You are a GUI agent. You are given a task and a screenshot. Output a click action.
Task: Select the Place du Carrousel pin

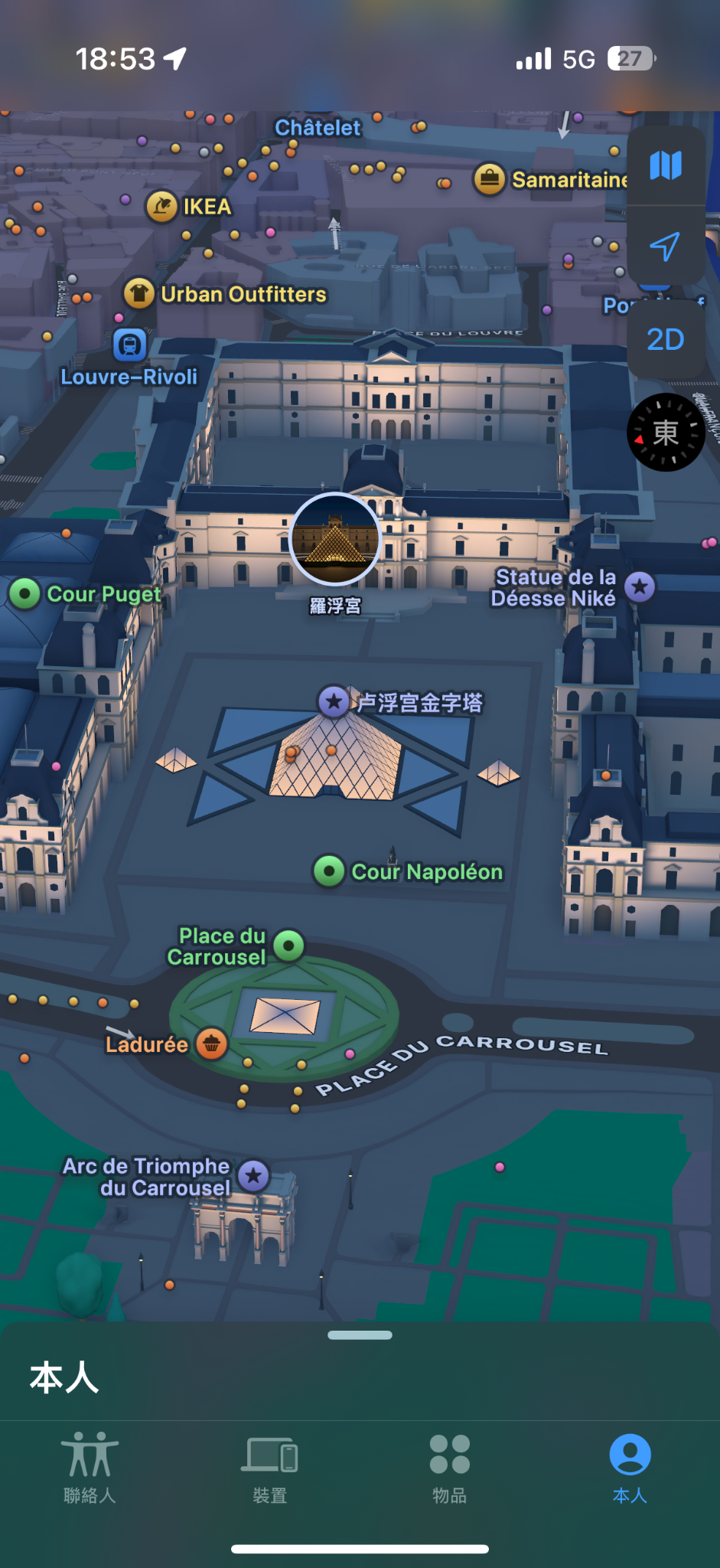288,946
